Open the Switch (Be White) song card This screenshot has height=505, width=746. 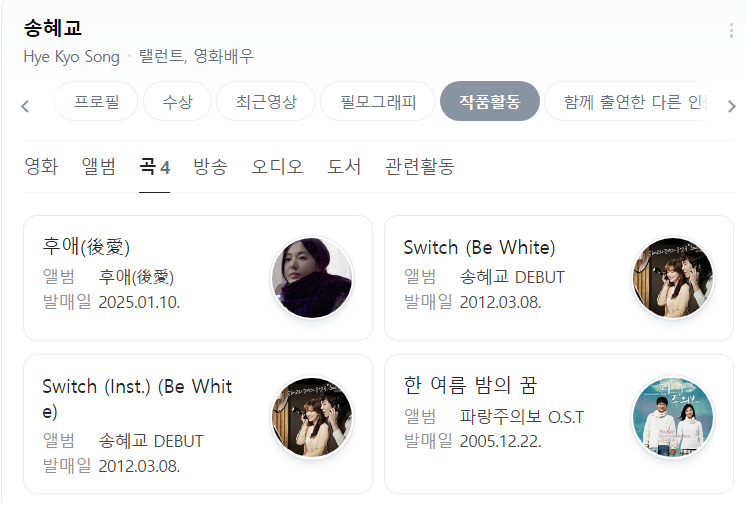tap(558, 277)
